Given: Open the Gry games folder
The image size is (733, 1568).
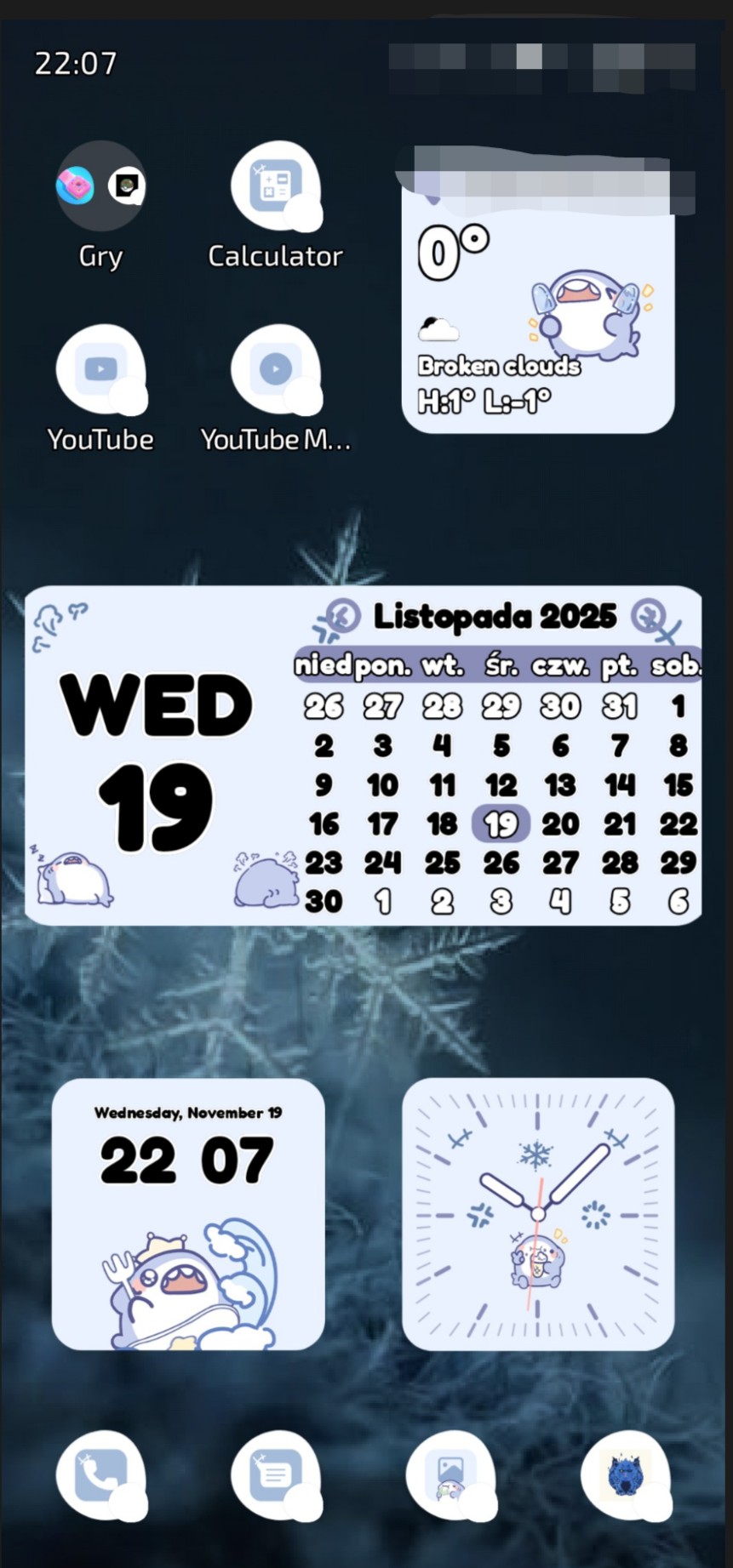Looking at the screenshot, I should pyautogui.click(x=100, y=186).
